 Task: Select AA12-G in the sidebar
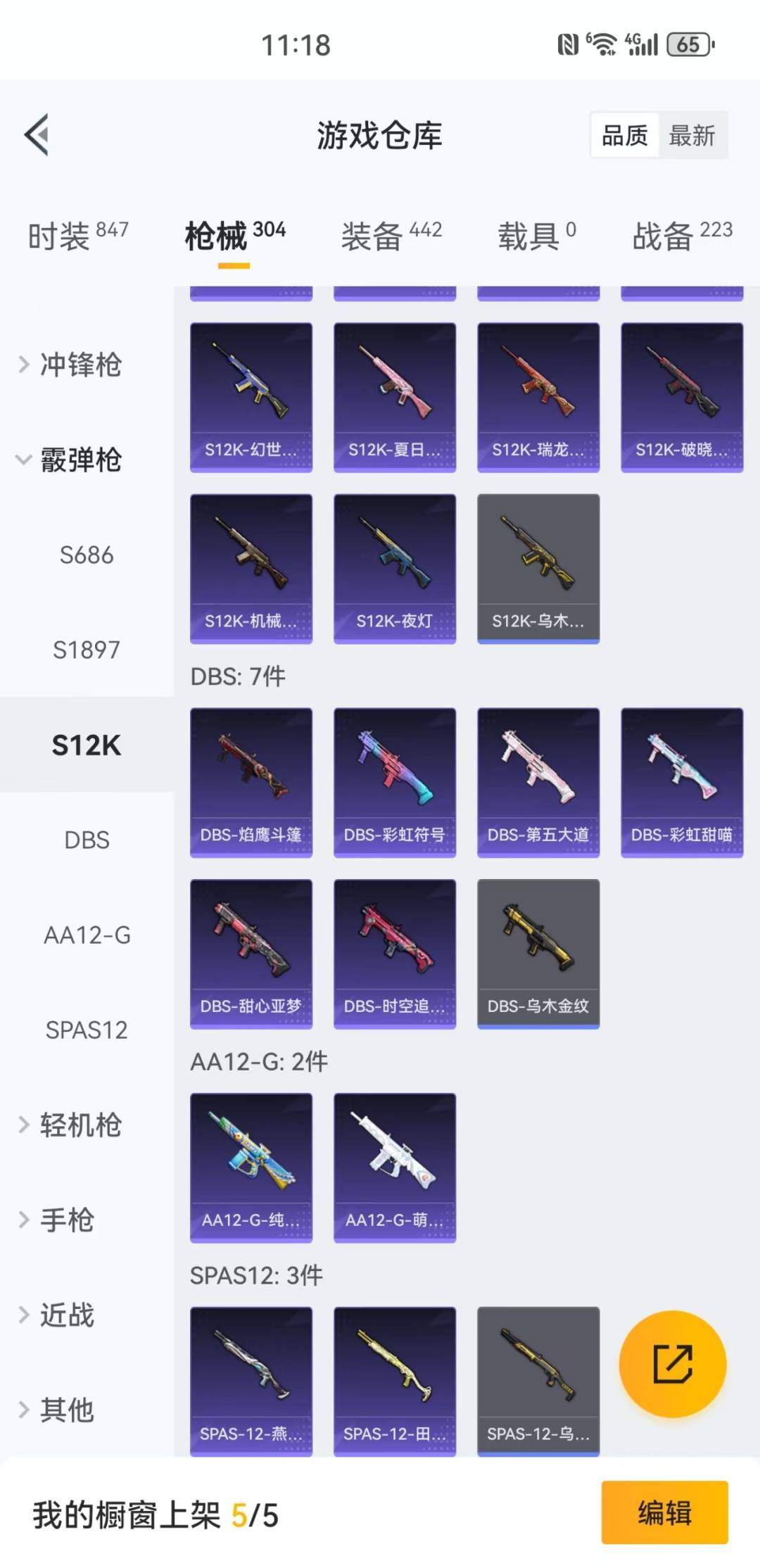87,935
